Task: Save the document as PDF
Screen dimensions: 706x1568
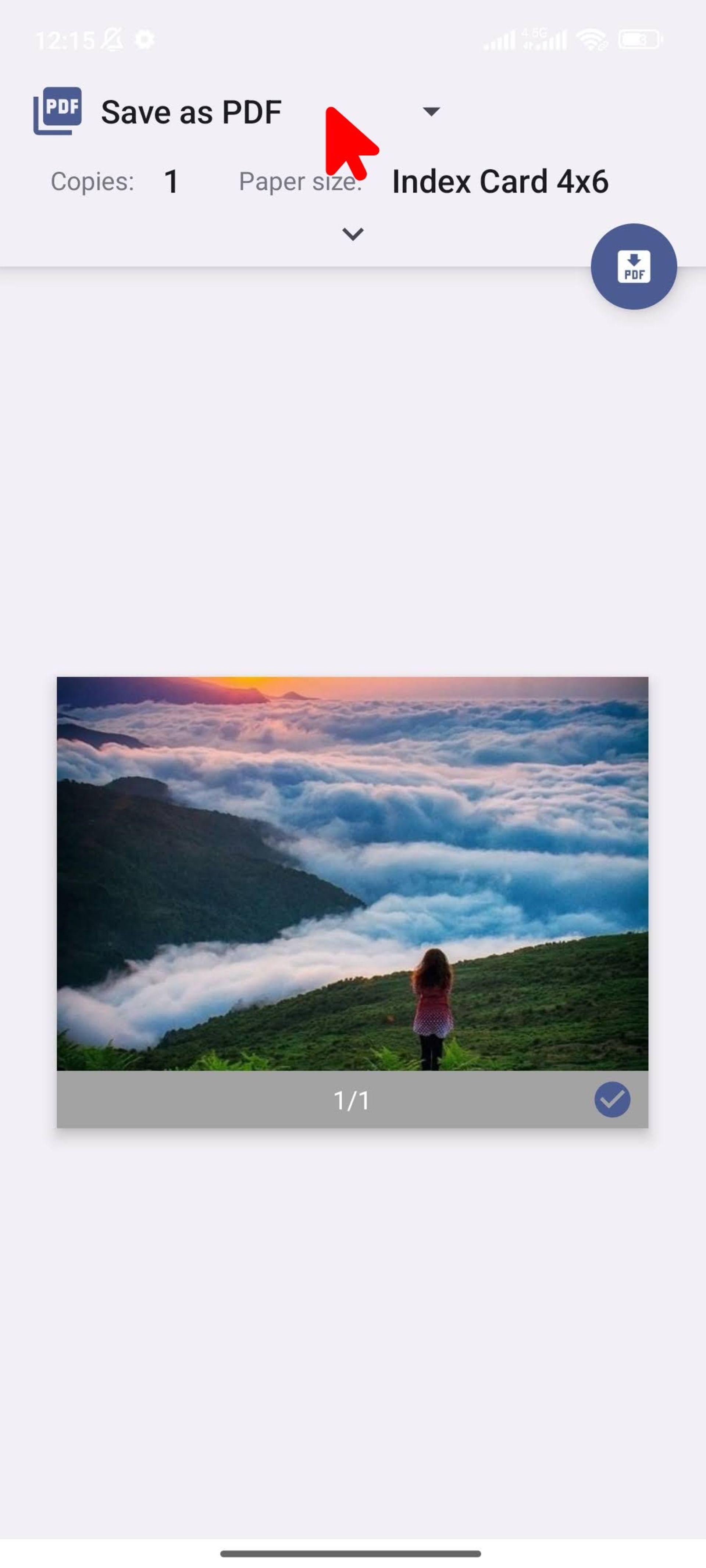Action: click(x=633, y=267)
